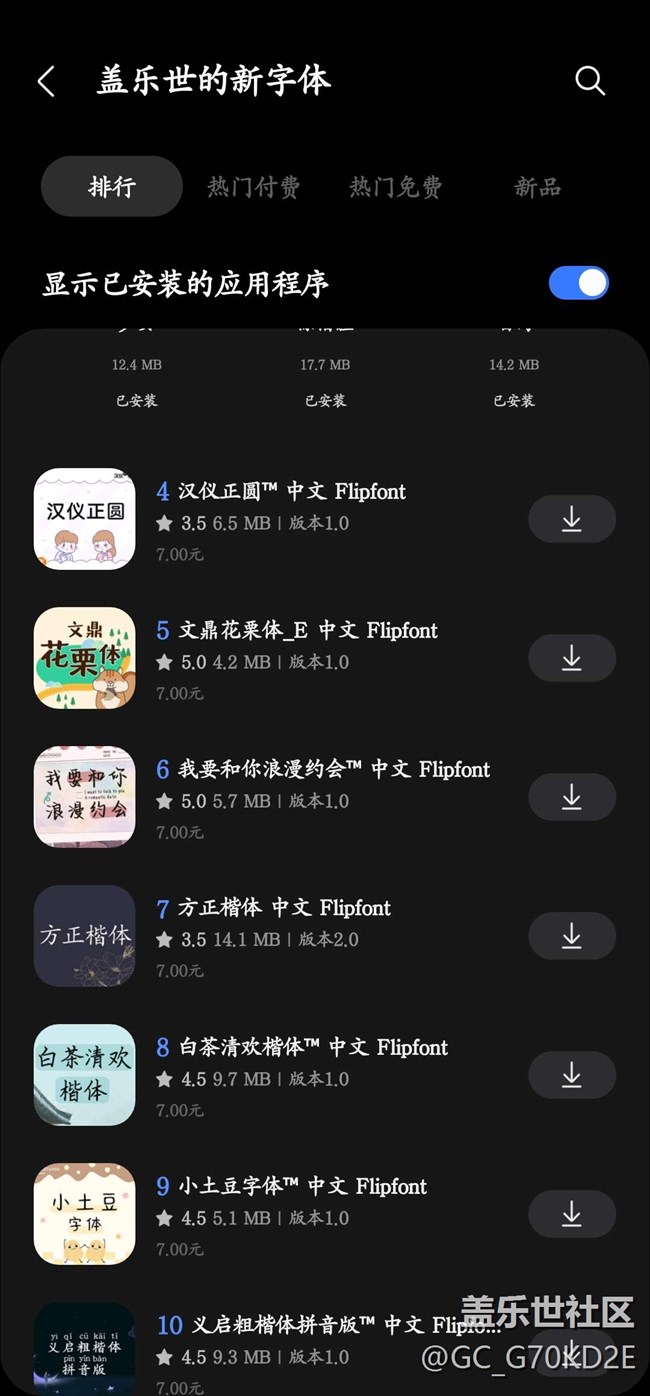Go back from 盖乐世的新字体 page
The width and height of the screenshot is (650, 1396).
(x=46, y=82)
